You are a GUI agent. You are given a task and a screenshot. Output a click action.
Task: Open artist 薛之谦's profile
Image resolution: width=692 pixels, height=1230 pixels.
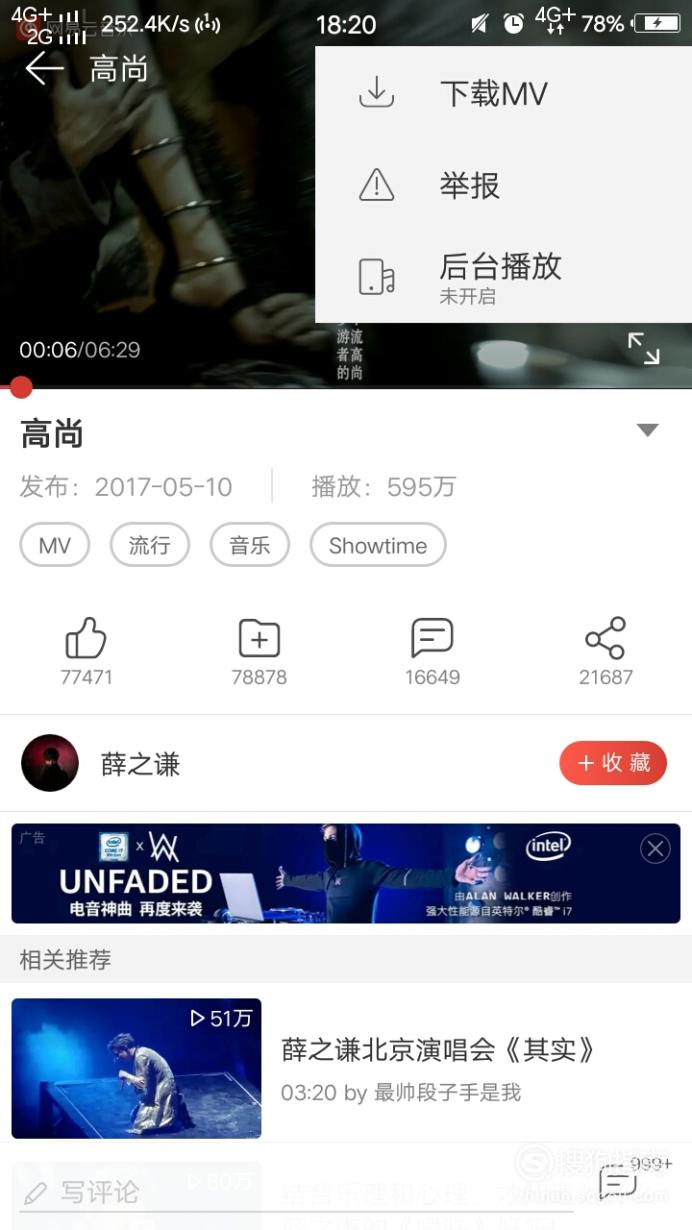100,764
